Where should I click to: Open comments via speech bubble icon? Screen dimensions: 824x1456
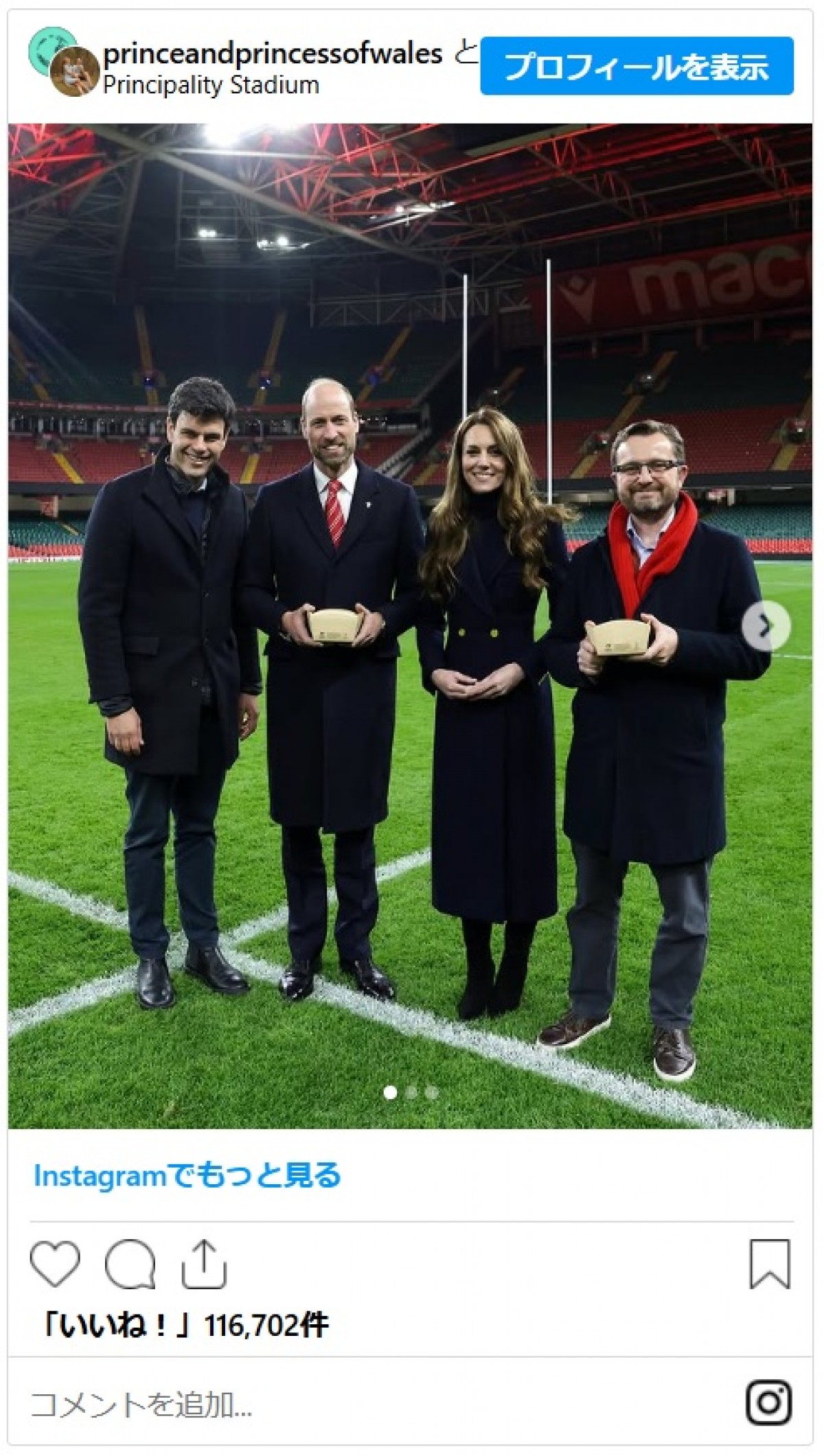point(130,1263)
